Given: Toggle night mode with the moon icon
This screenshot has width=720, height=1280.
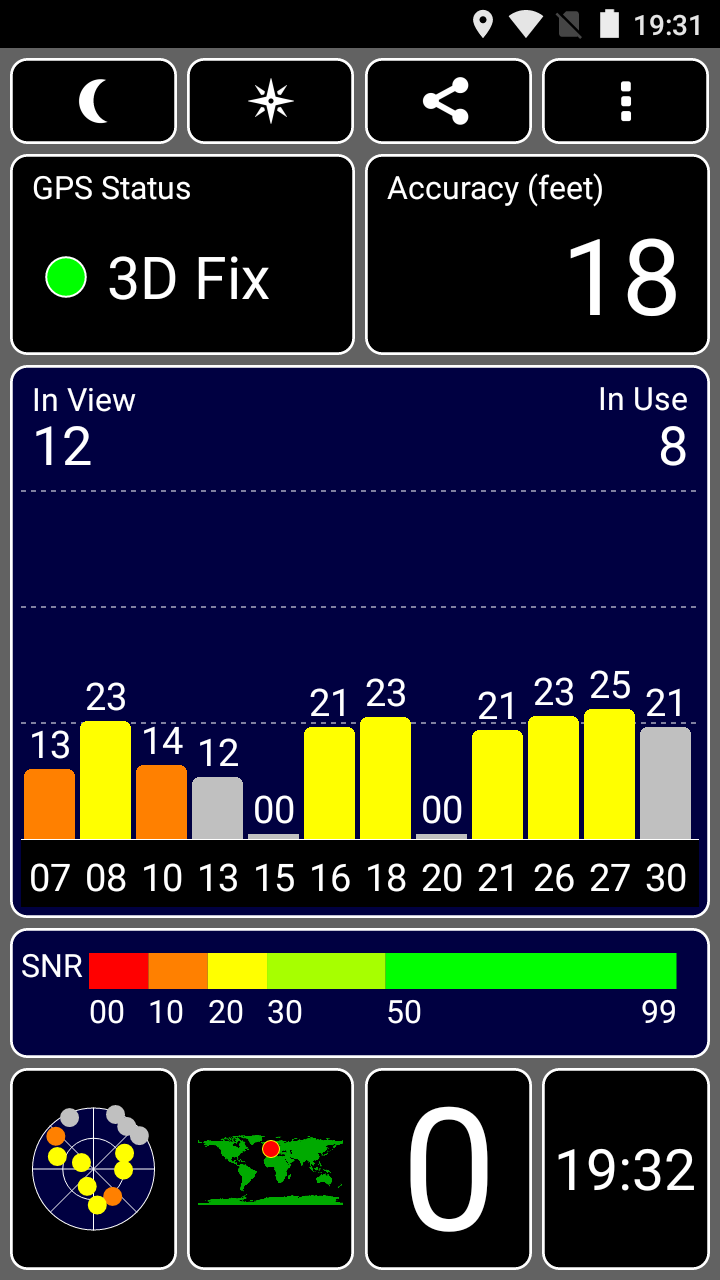Looking at the screenshot, I should click(x=93, y=102).
